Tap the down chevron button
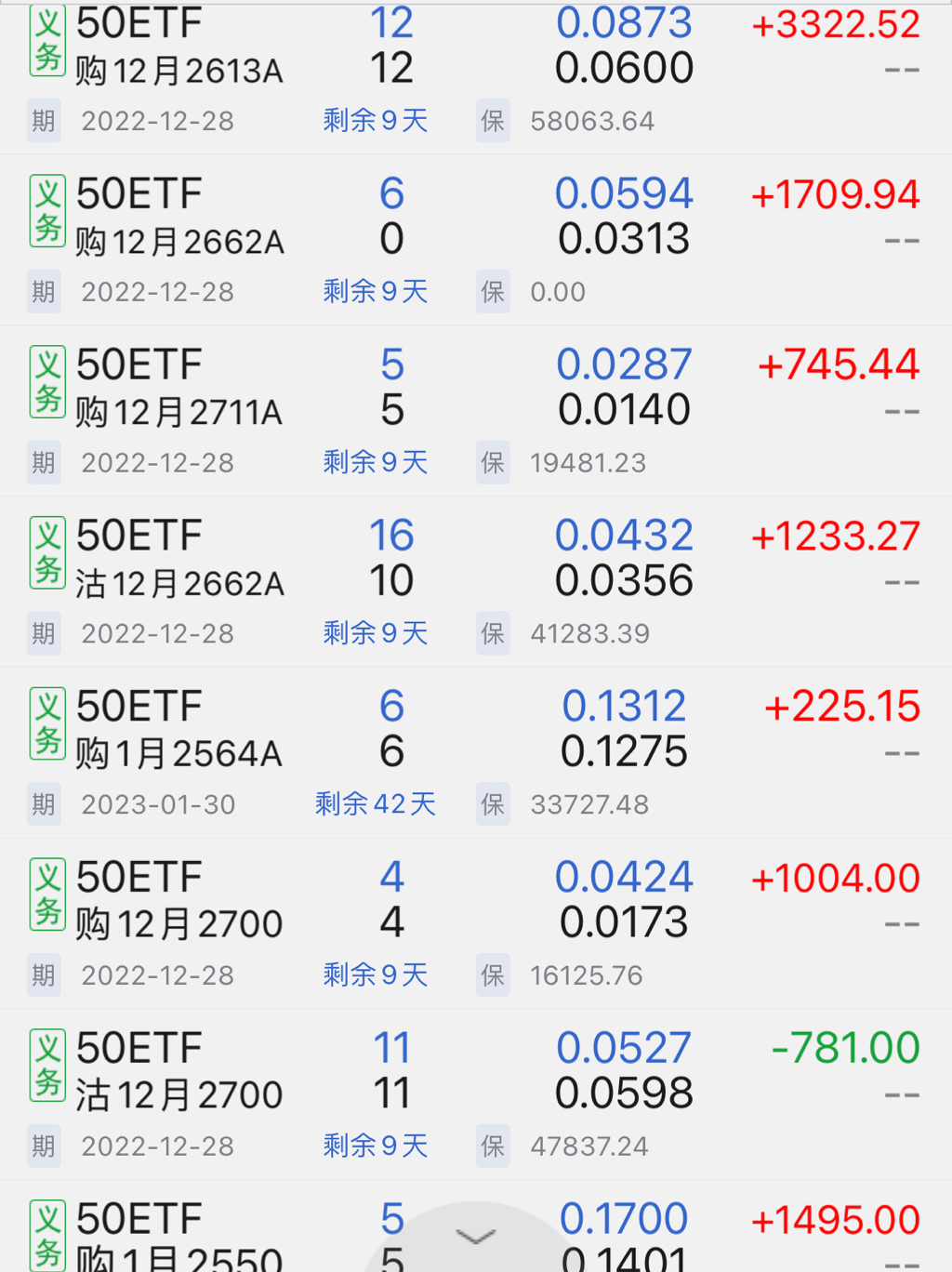 pyautogui.click(x=477, y=1236)
